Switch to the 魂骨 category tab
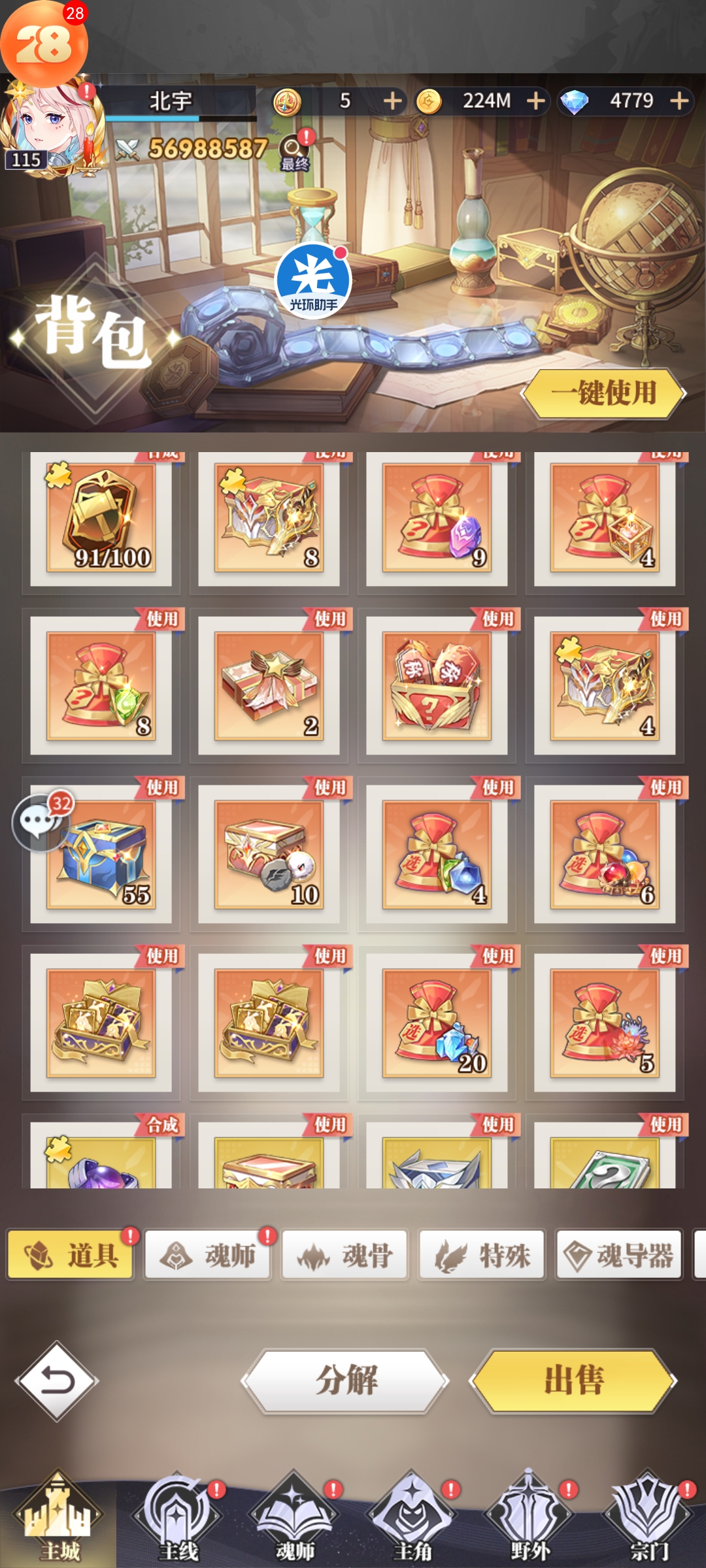 345,1255
